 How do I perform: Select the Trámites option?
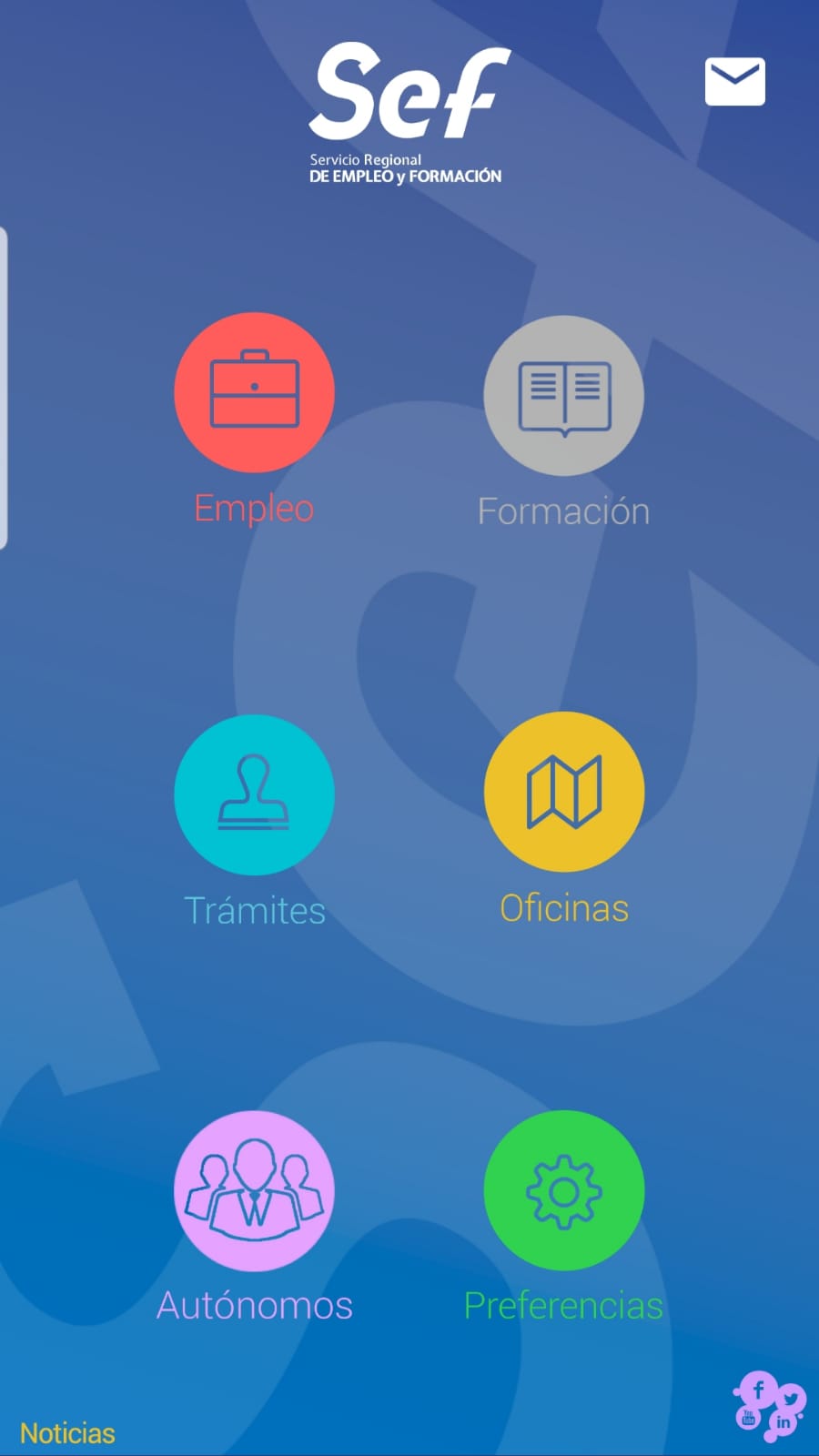click(254, 794)
